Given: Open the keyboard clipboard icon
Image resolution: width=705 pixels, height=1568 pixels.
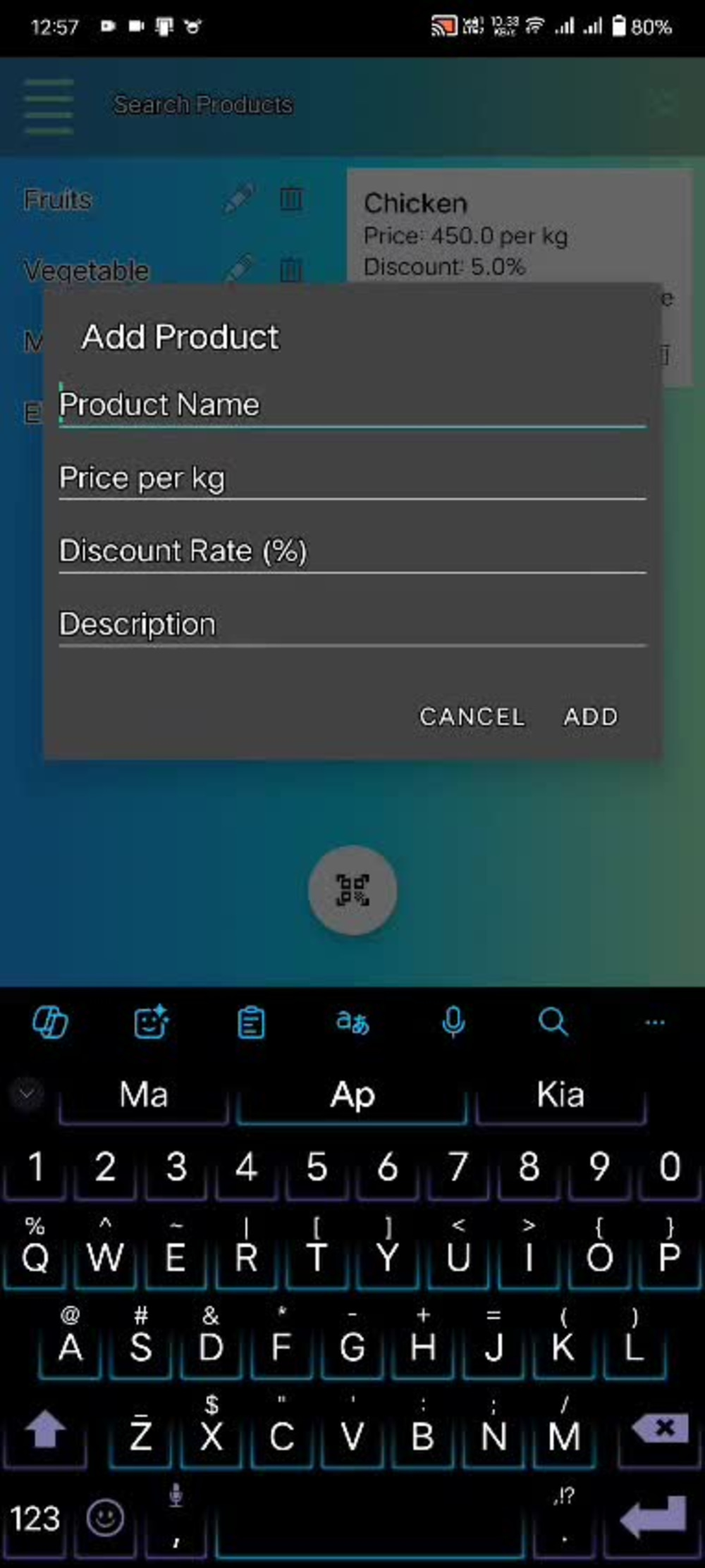Looking at the screenshot, I should 251,1023.
